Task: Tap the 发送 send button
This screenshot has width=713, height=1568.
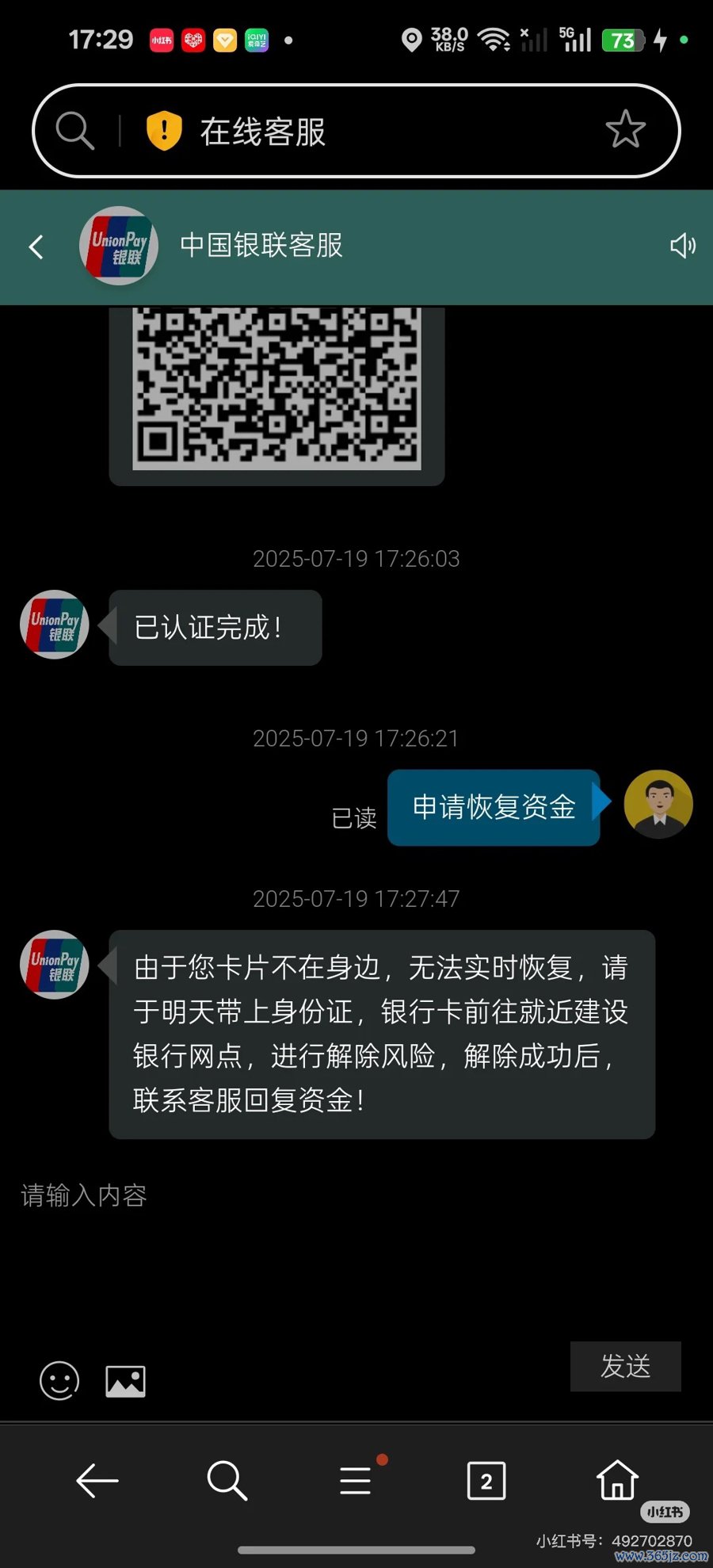Action: pyautogui.click(x=625, y=1366)
